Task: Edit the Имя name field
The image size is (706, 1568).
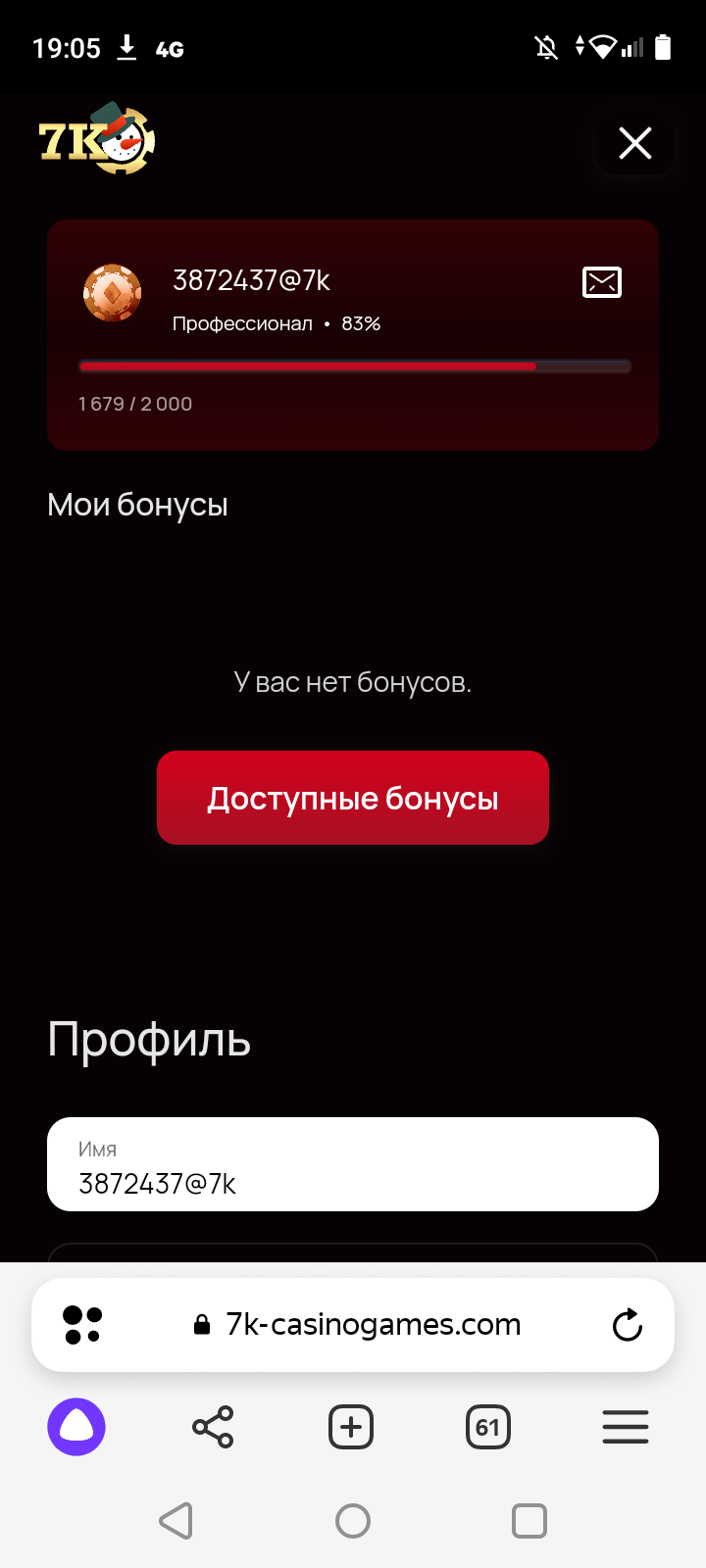Action: [353, 1164]
